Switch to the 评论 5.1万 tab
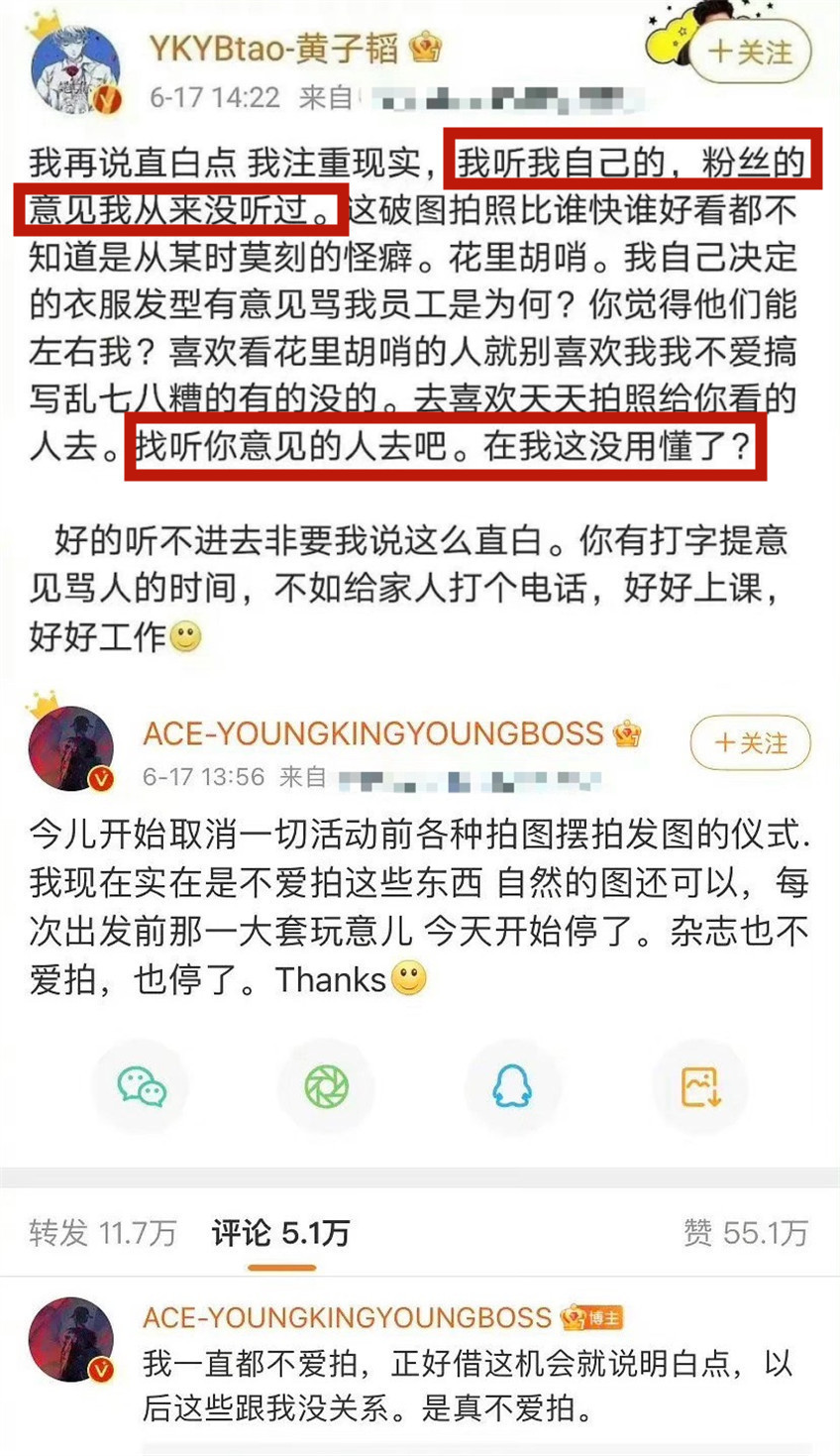 [281, 1233]
